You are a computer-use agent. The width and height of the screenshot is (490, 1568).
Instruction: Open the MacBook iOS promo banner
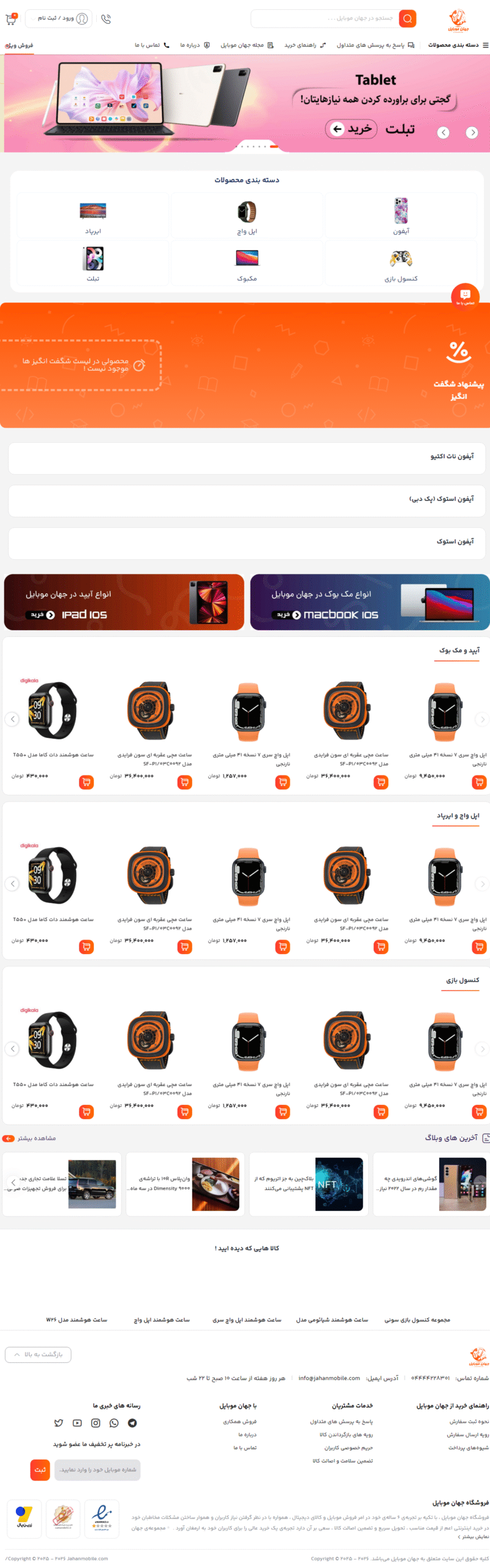(x=369, y=602)
